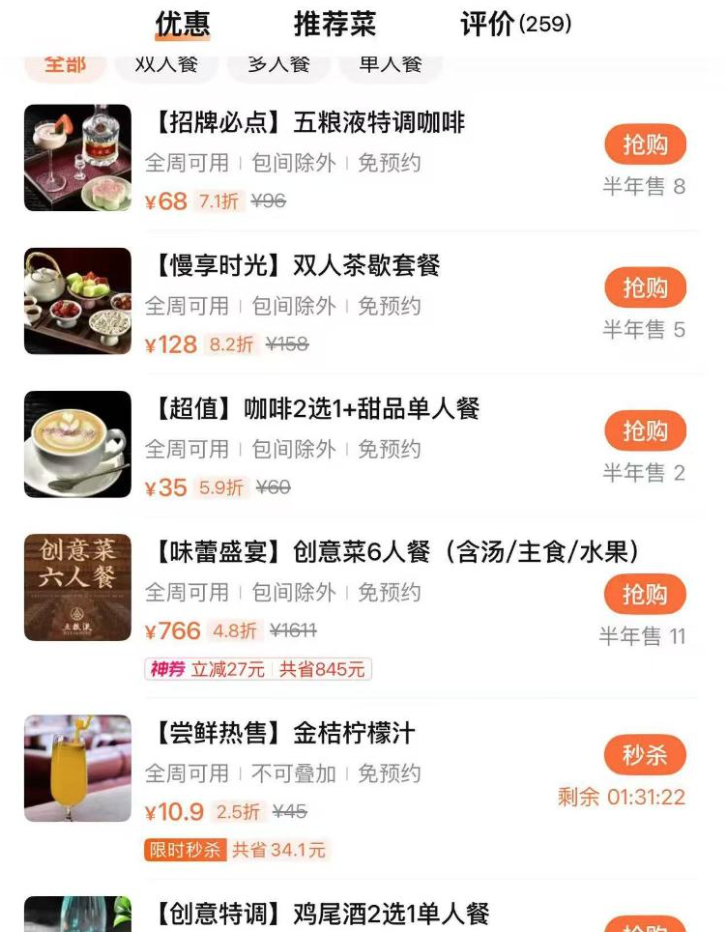The height and width of the screenshot is (932, 725).
Task: Select the 优惠 tab
Action: (x=182, y=24)
